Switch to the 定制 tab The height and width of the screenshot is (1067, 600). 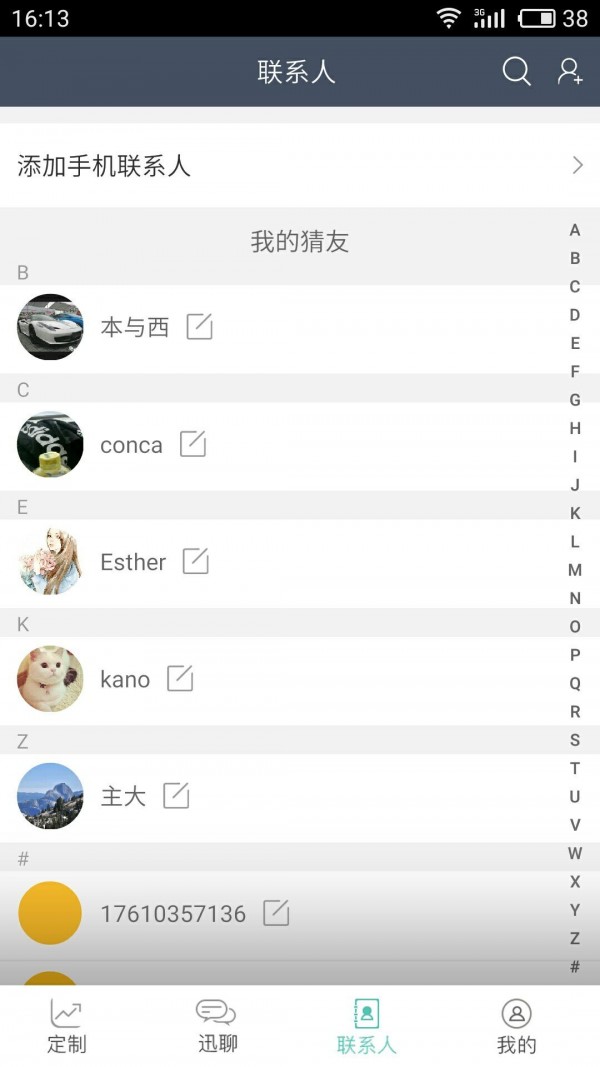[67, 1027]
